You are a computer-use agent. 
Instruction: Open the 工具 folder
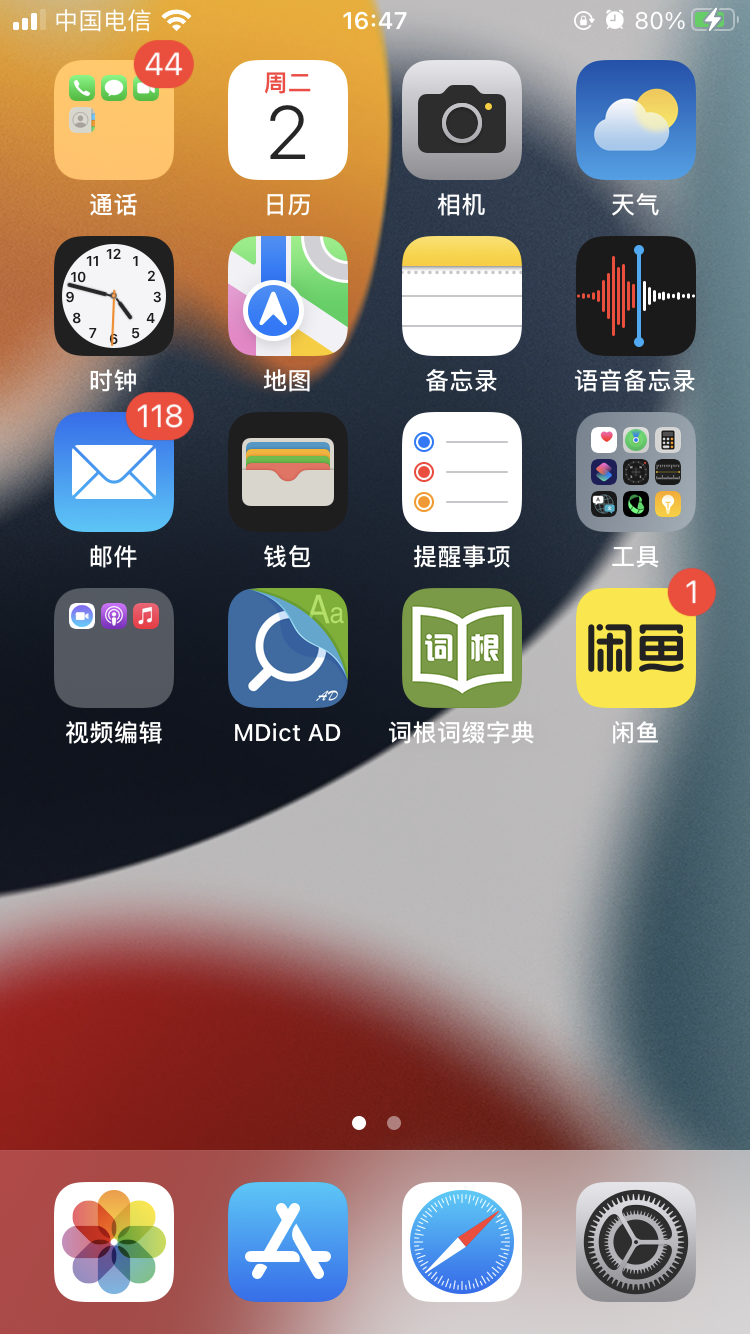(x=636, y=472)
